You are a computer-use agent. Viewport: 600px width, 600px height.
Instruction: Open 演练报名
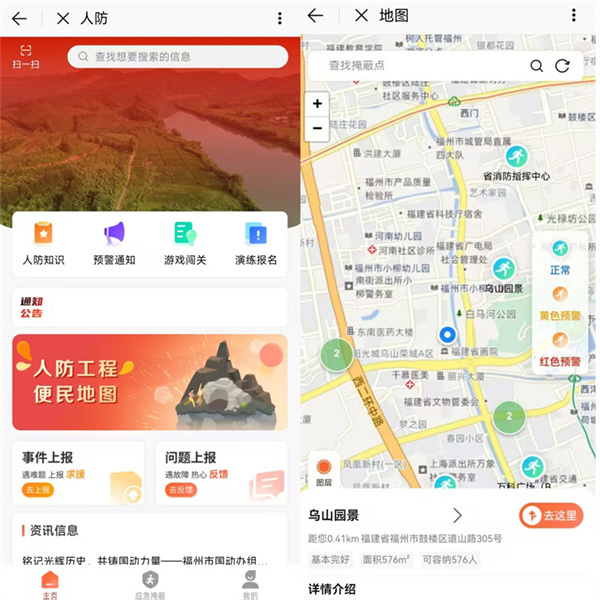tap(256, 243)
